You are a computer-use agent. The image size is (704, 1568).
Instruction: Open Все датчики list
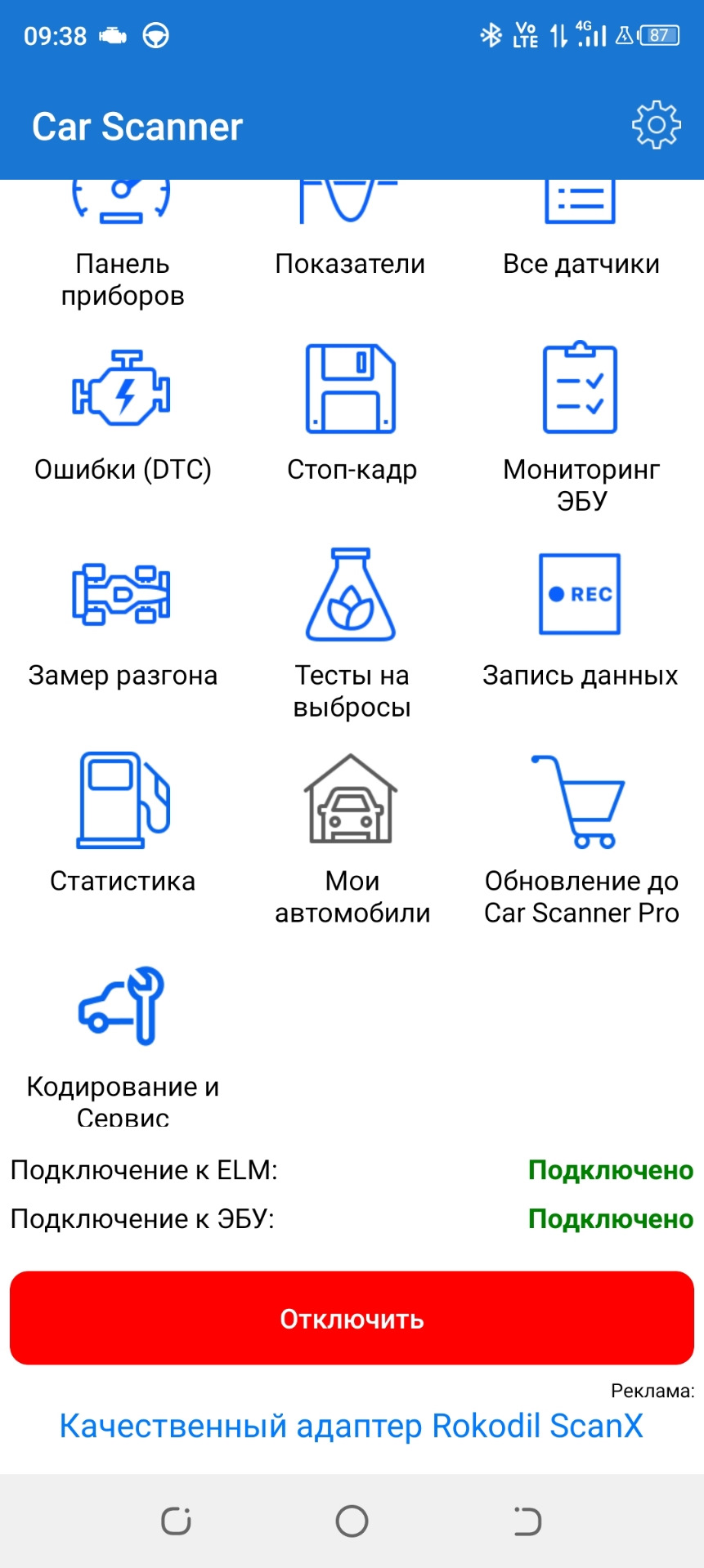tap(581, 237)
